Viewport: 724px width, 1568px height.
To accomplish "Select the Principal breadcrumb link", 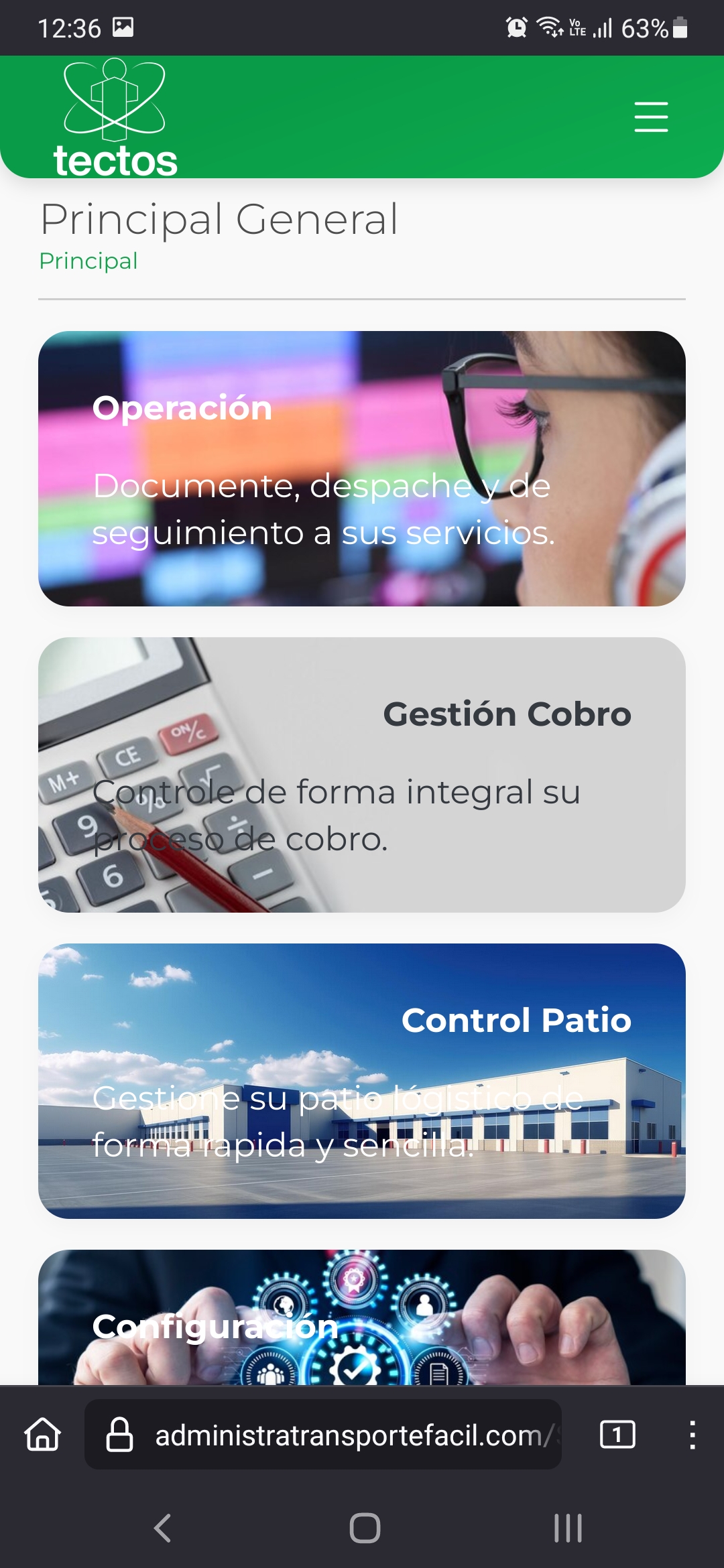I will 88,261.
